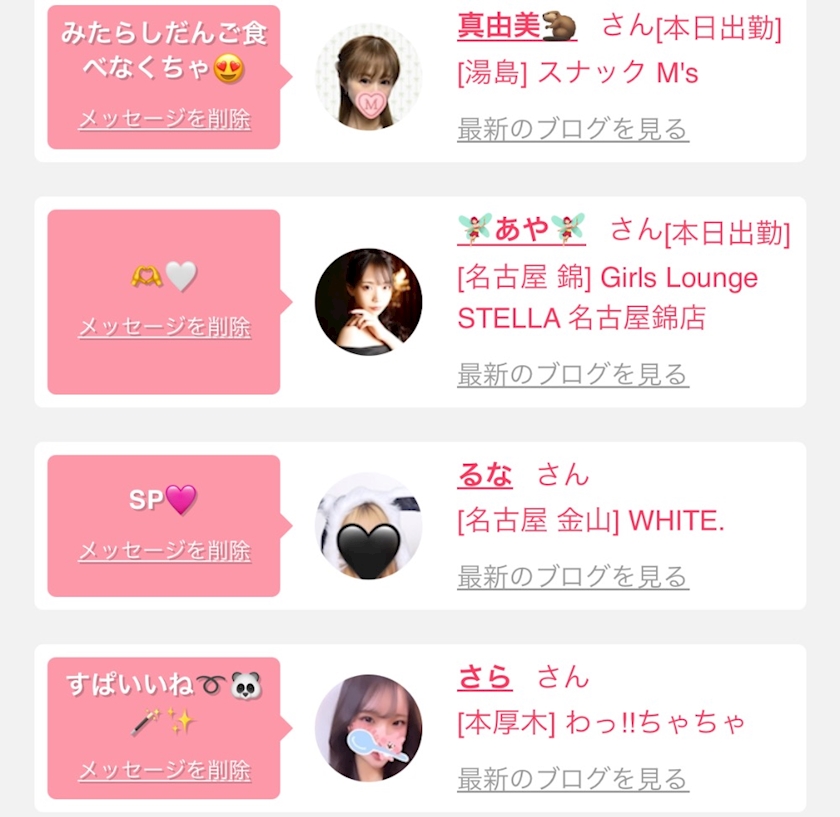Delete the みたらしだんご message
This screenshot has width=840, height=817.
point(164,119)
